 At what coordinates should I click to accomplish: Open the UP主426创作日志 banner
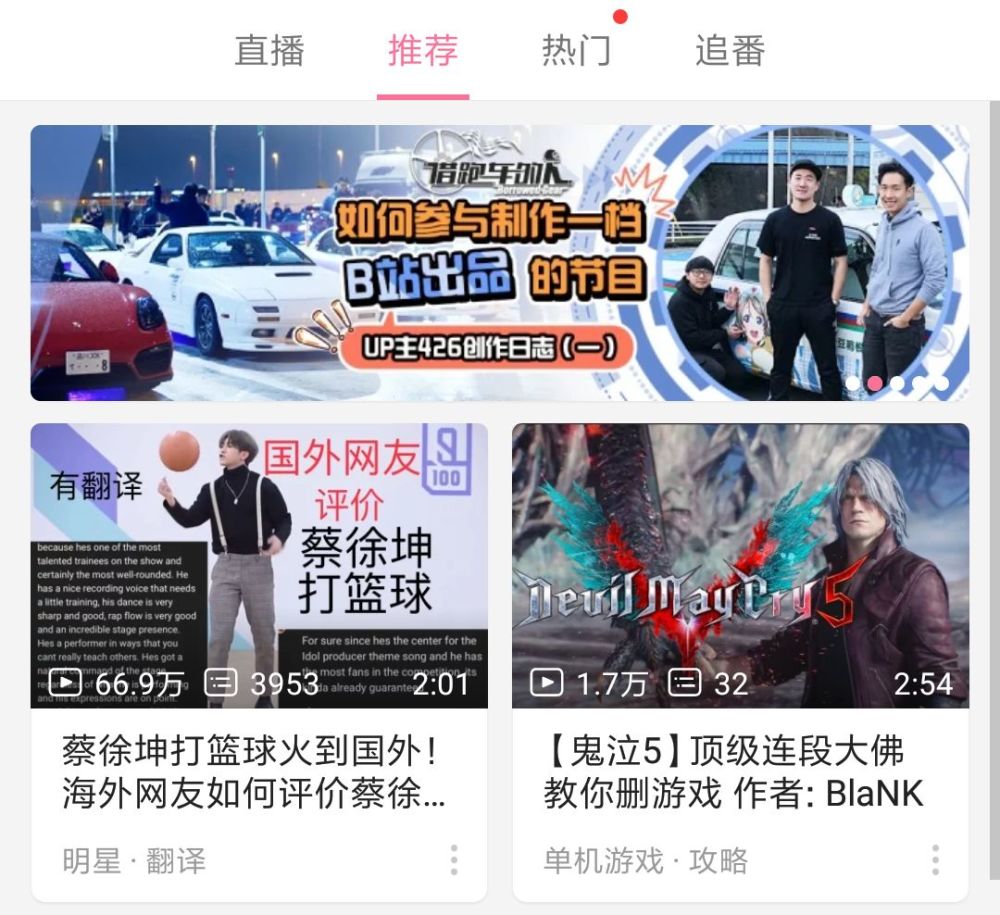point(499,262)
